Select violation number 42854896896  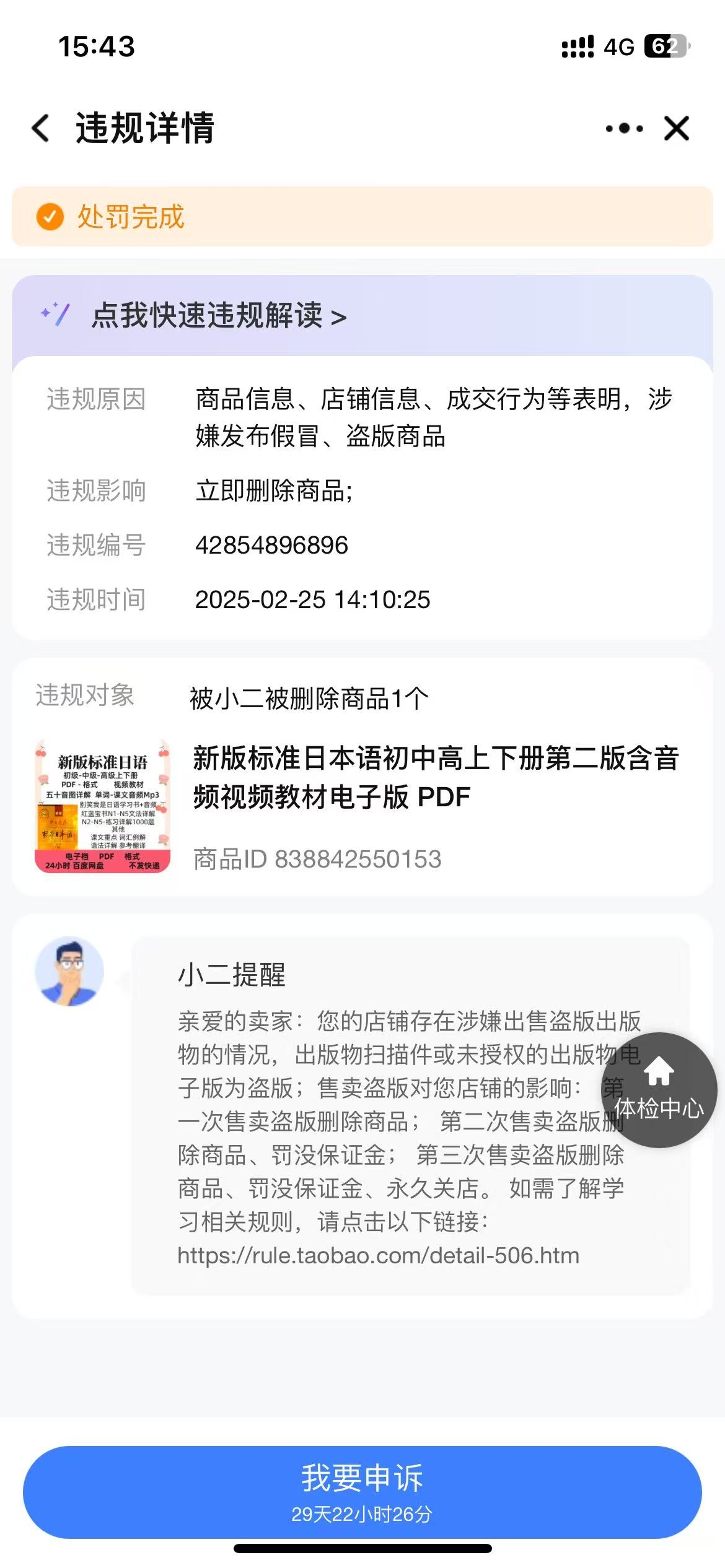271,545
